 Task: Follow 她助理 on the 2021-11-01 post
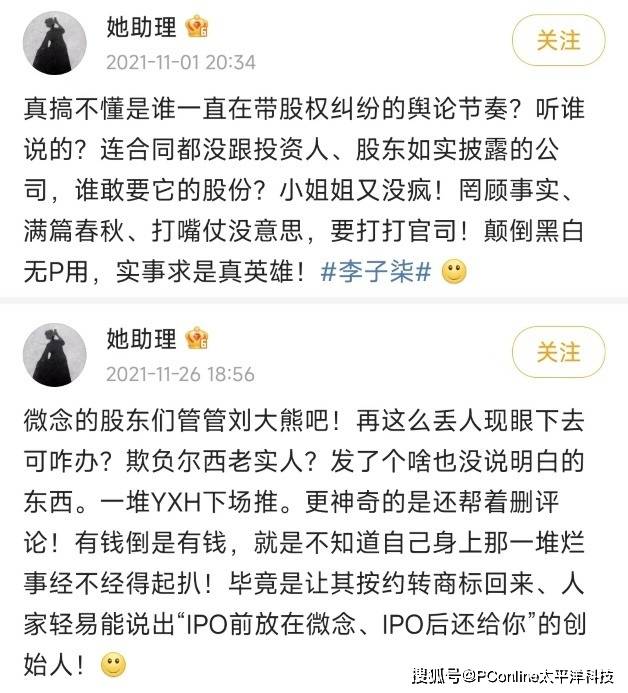click(x=558, y=41)
